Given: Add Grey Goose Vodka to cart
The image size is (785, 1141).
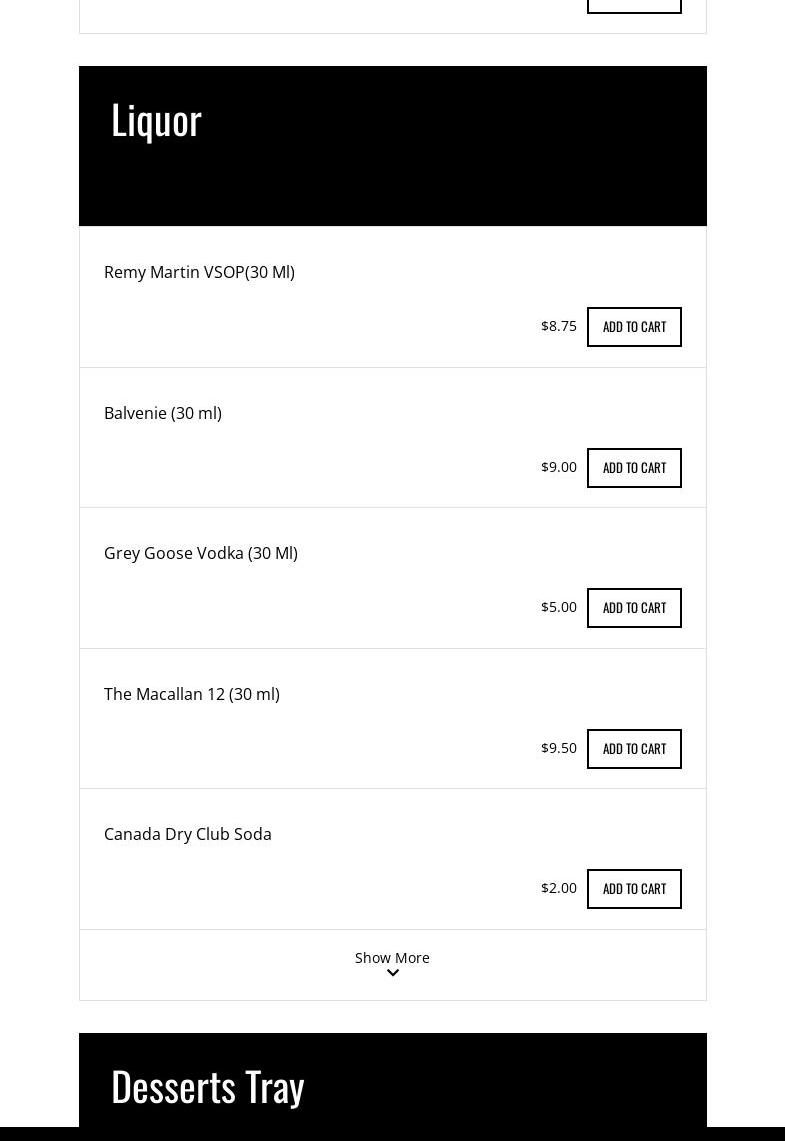Looking at the screenshot, I should pos(634,608).
